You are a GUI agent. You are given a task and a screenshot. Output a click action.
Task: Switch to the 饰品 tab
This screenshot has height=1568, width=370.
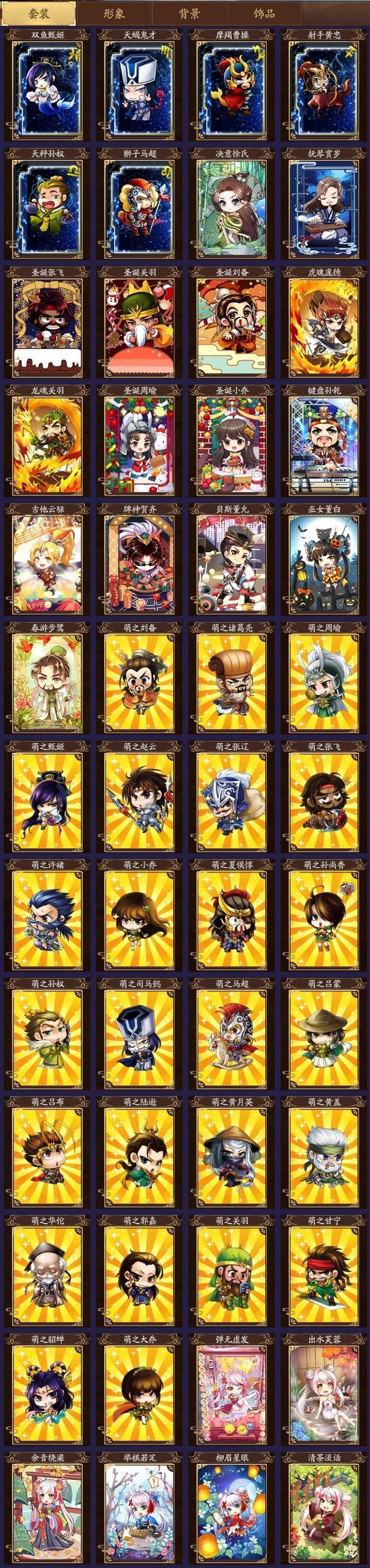click(264, 13)
